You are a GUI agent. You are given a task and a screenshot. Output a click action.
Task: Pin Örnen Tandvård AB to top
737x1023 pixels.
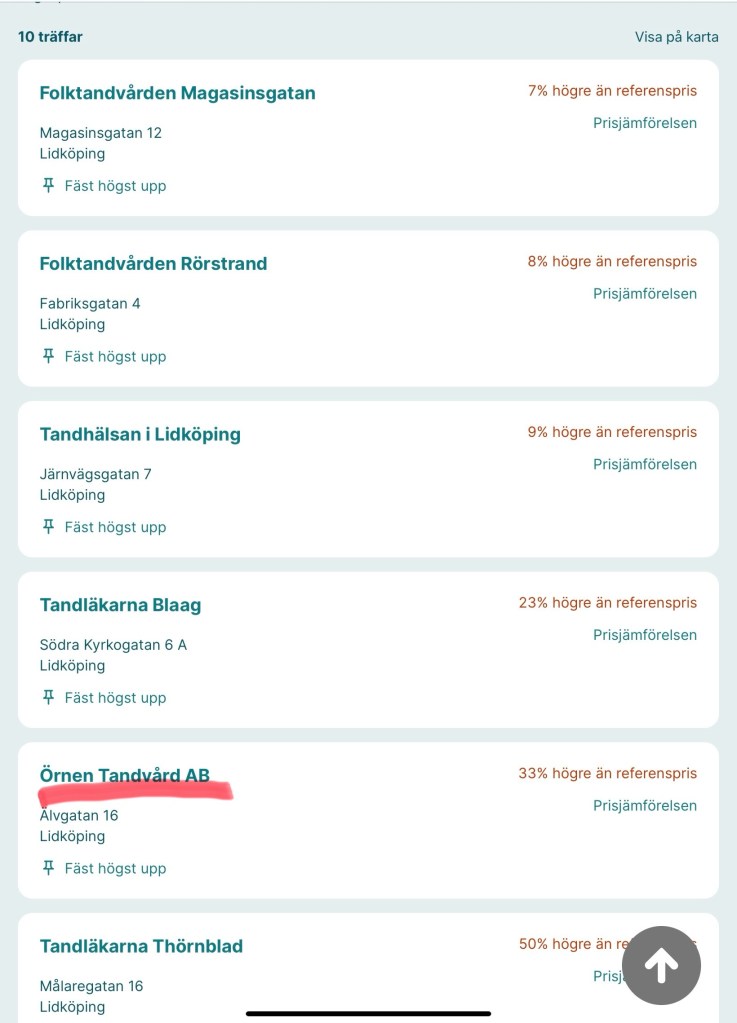coord(104,869)
